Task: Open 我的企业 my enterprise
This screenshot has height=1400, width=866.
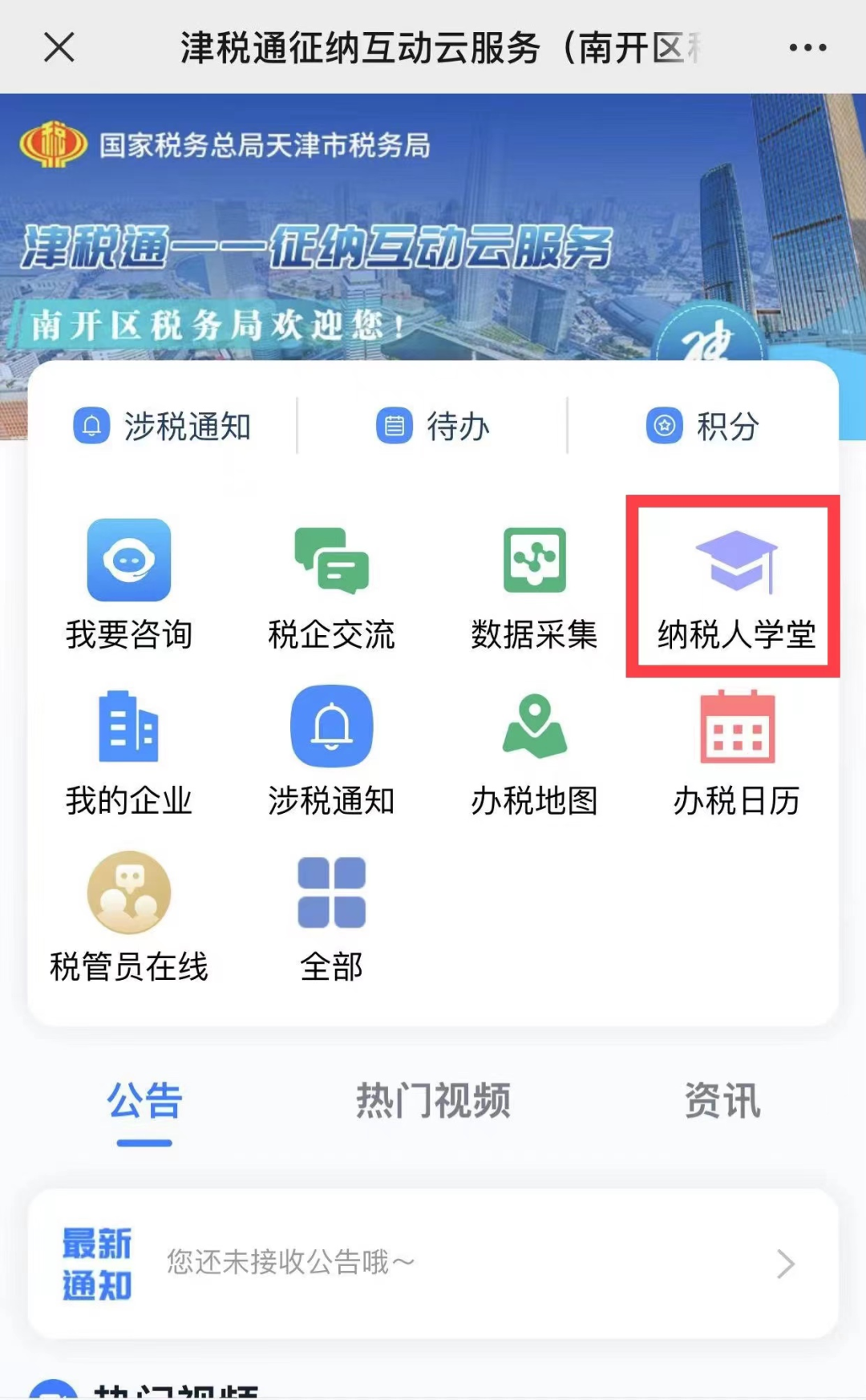Action: pyautogui.click(x=129, y=751)
